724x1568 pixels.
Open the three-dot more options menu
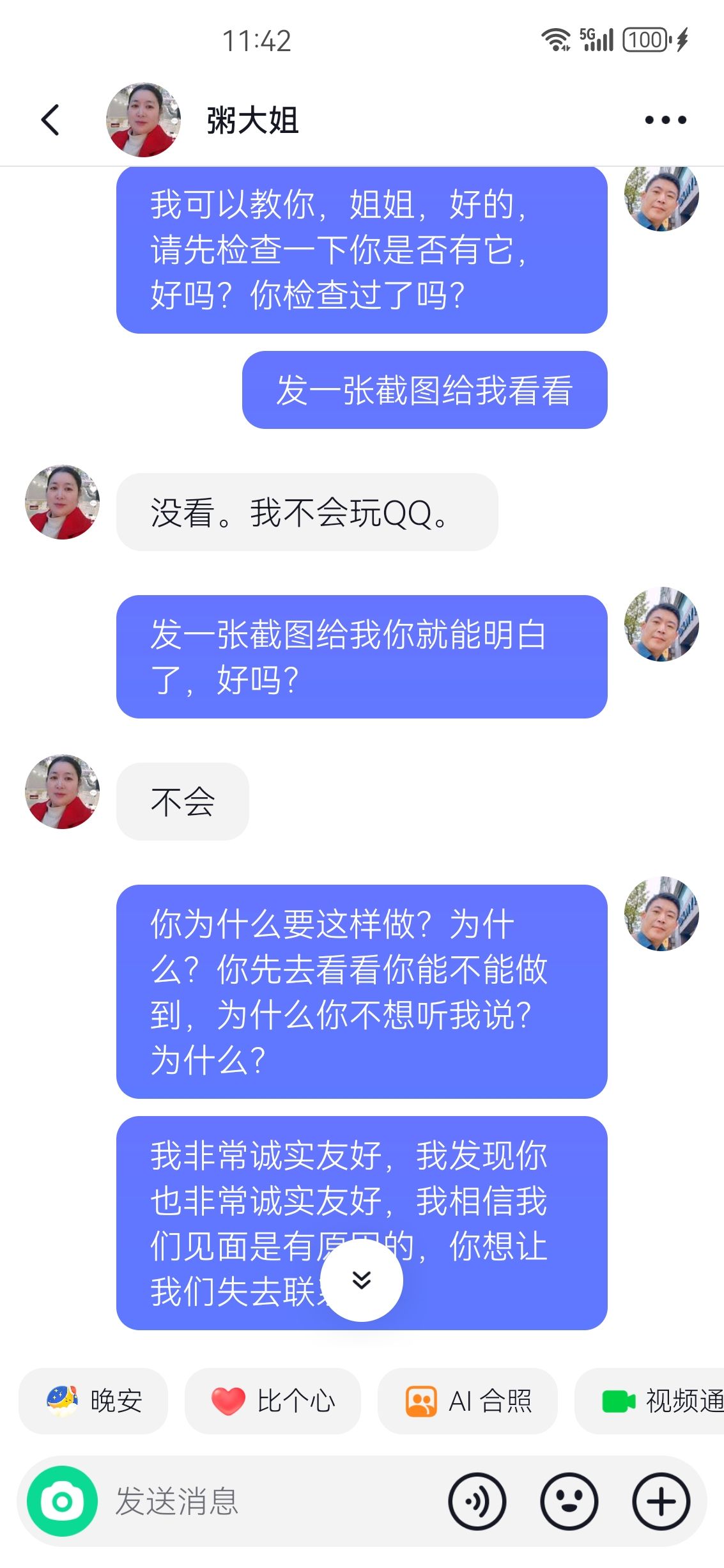click(665, 120)
